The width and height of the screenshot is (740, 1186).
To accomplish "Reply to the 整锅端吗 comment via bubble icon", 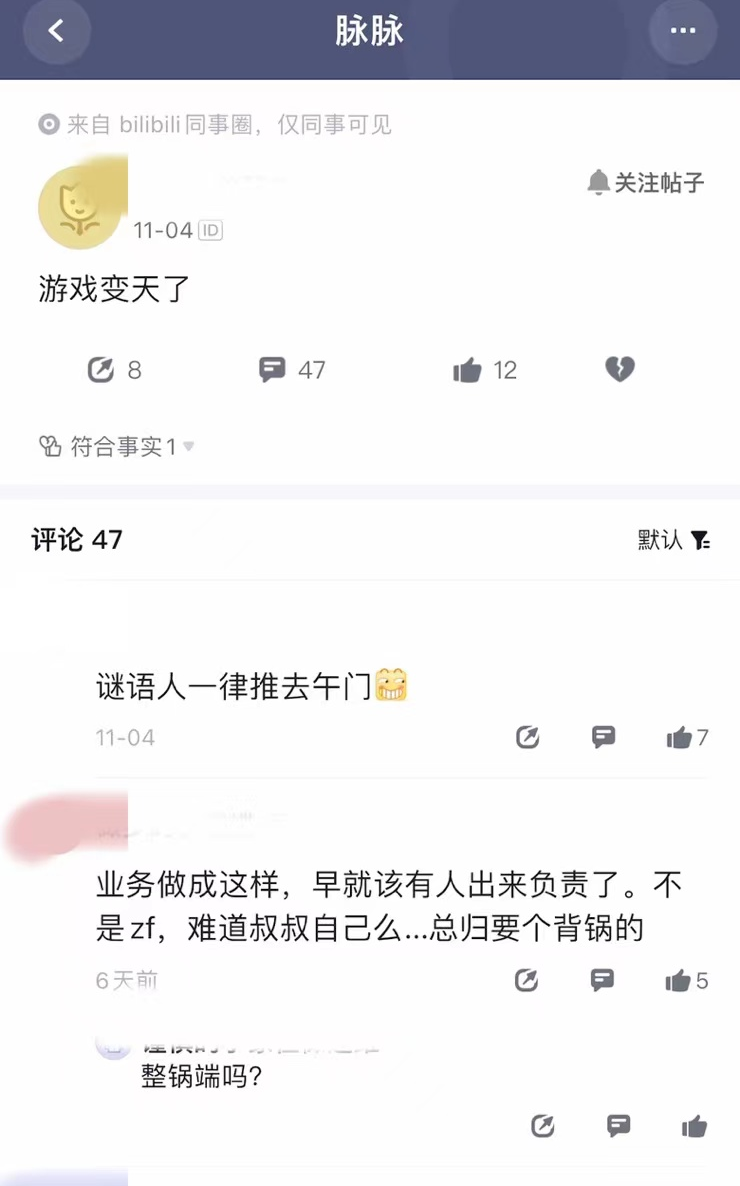I will pos(617,1126).
